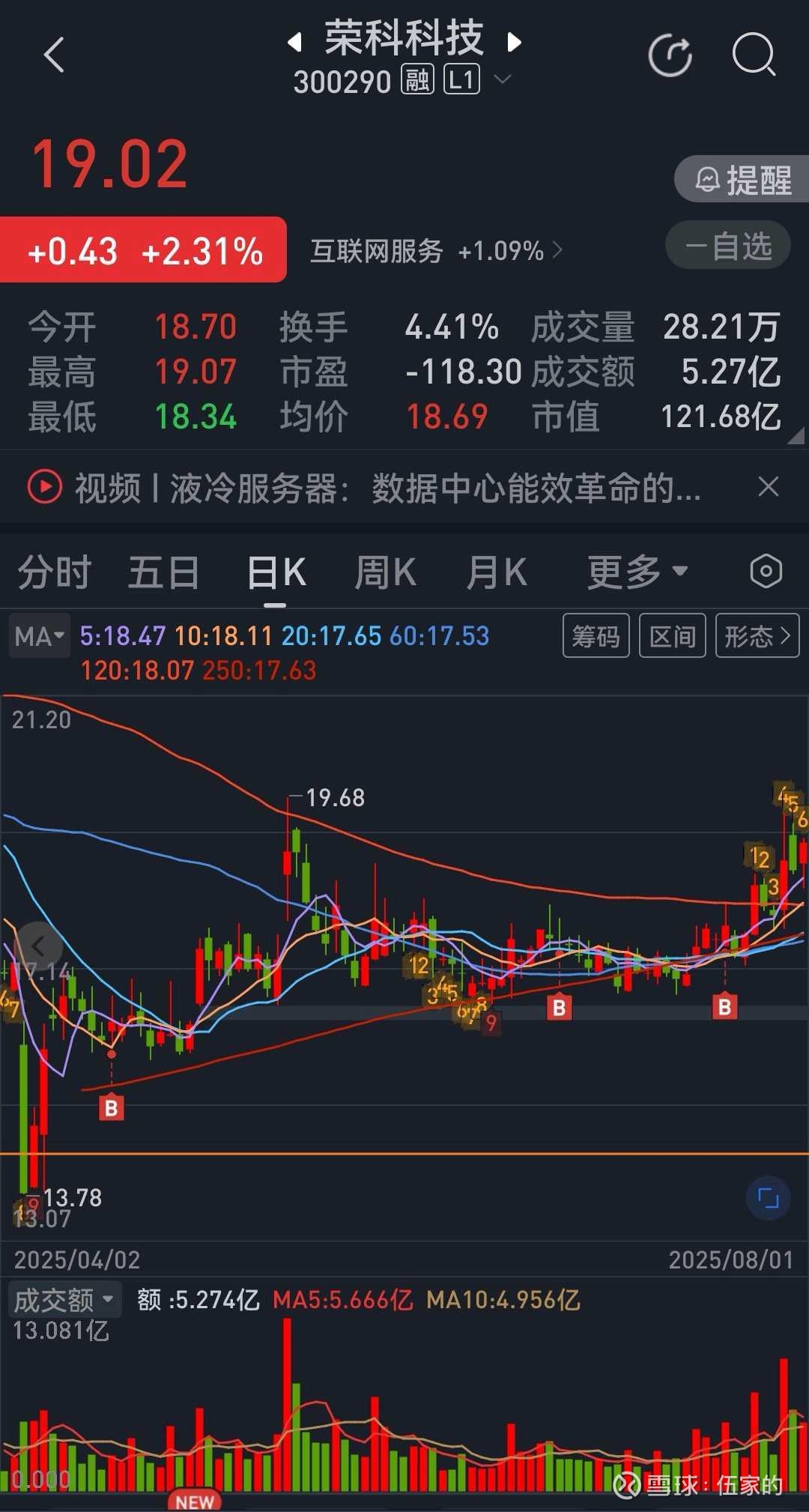Select the 五日 chart tab
809x1512 pixels.
click(x=163, y=573)
